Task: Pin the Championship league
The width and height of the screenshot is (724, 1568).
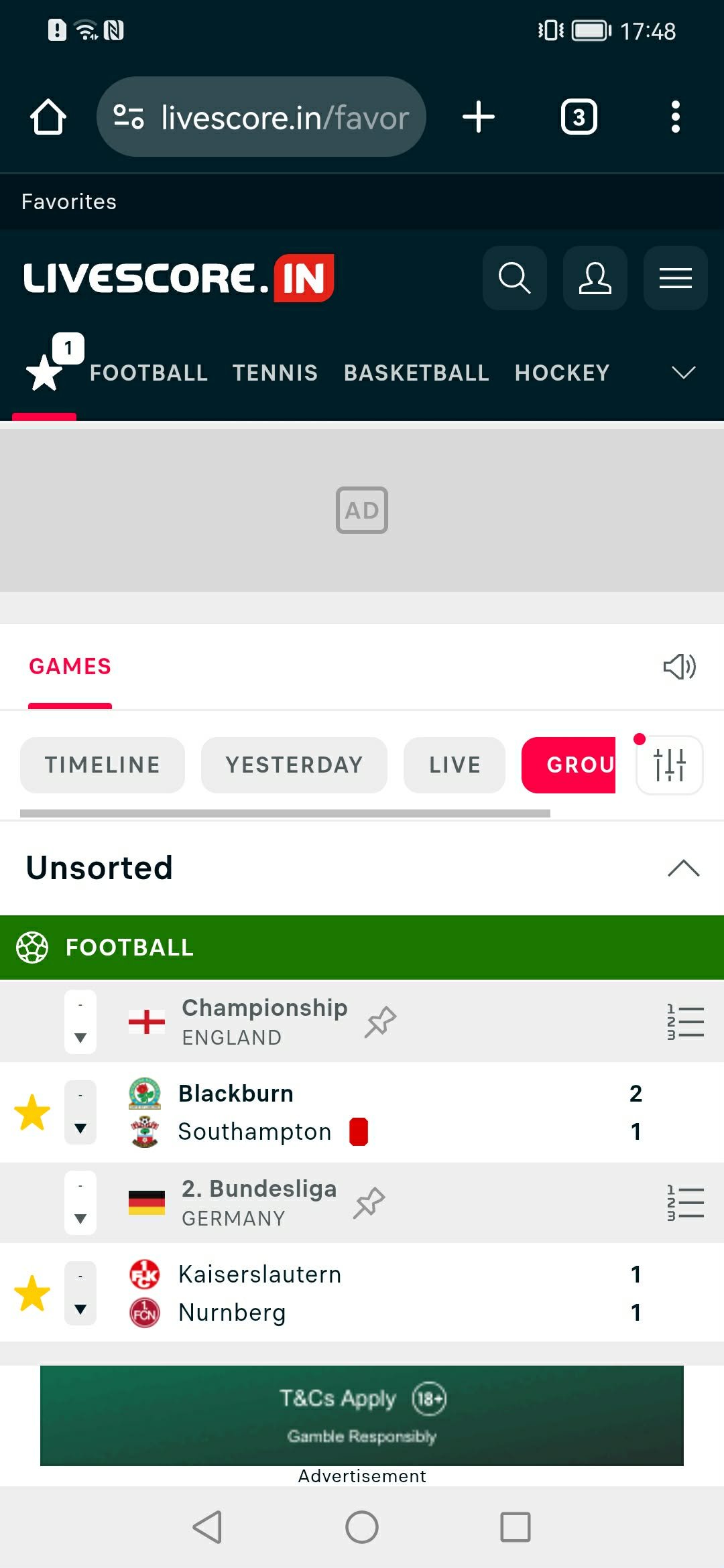Action: pyautogui.click(x=380, y=1022)
